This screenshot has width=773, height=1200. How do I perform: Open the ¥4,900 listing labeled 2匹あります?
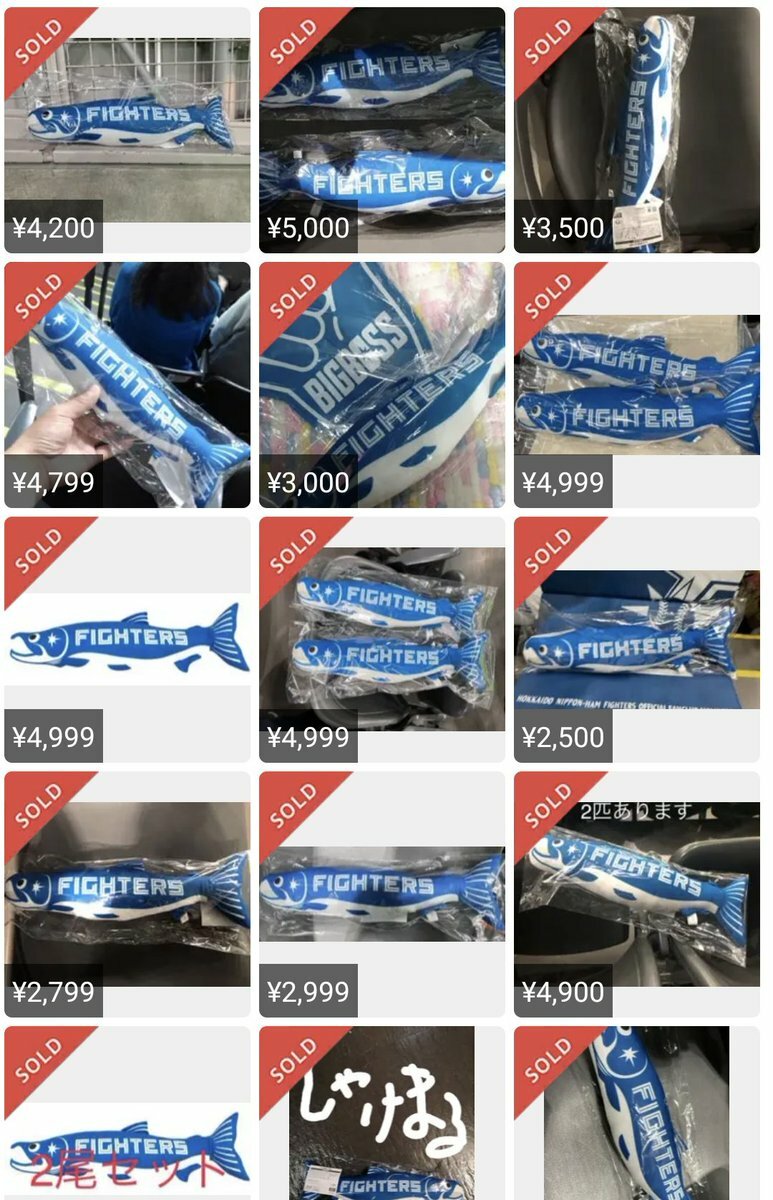point(637,894)
